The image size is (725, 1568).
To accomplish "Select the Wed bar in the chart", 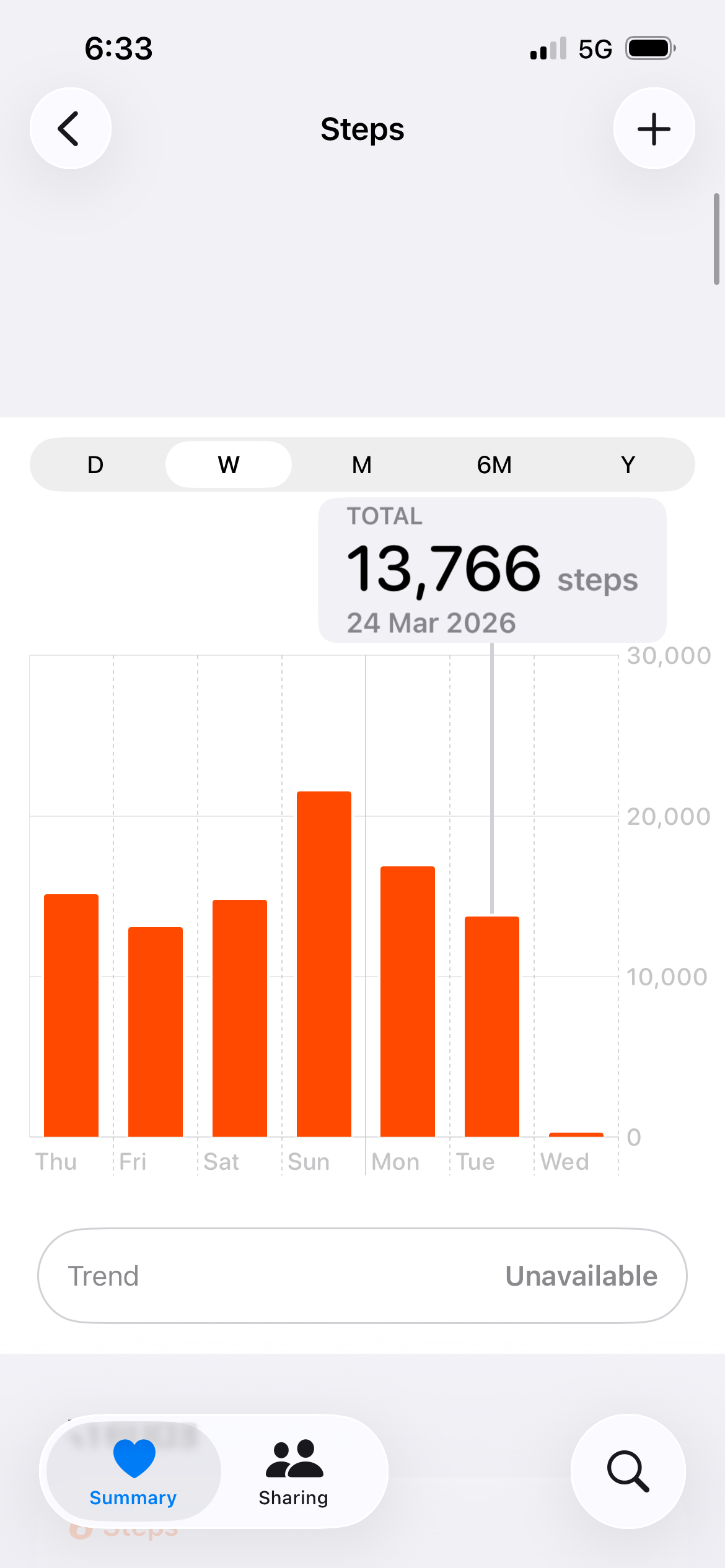I will [x=576, y=1134].
